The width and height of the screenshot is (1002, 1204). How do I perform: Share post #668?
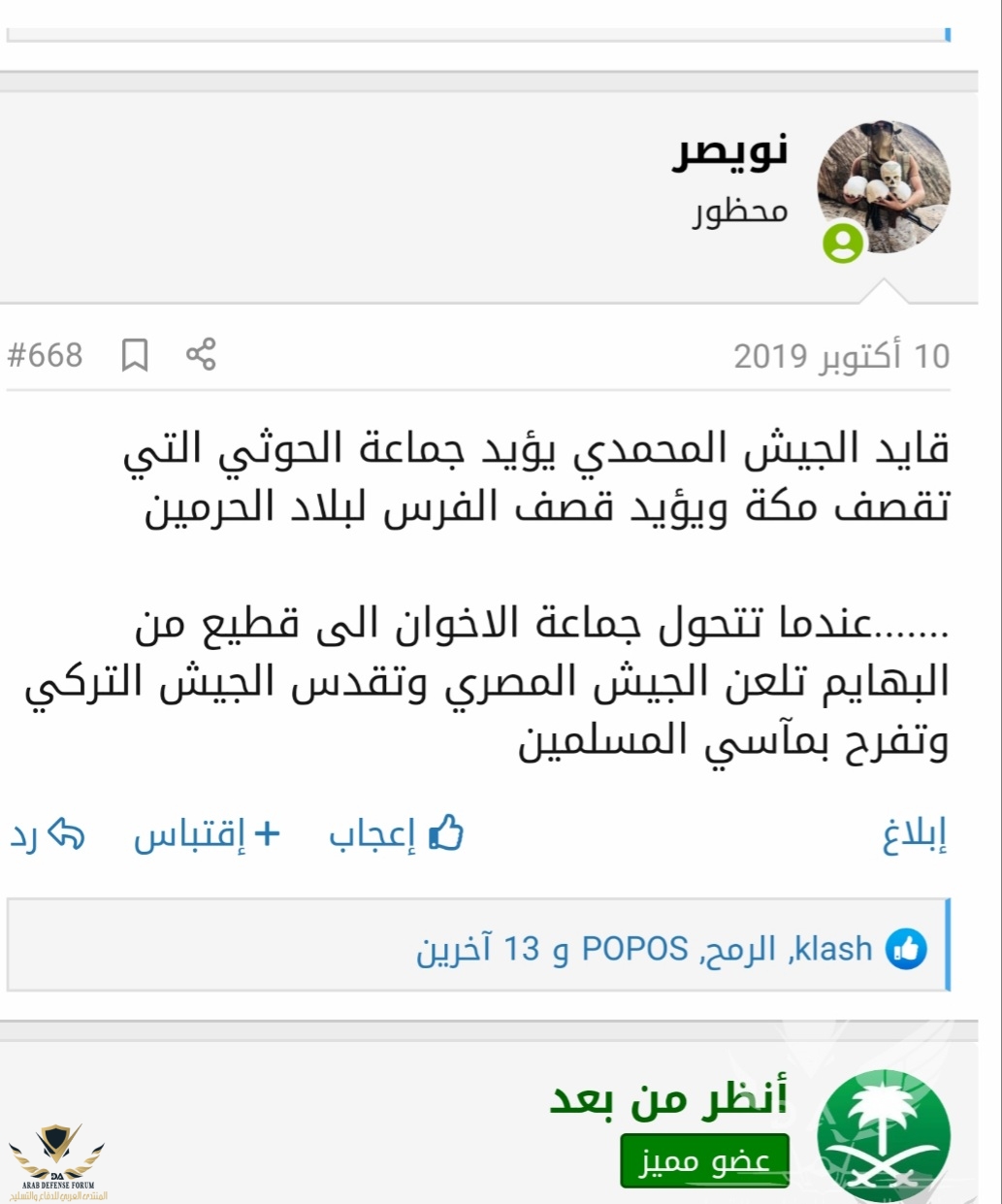point(201,355)
